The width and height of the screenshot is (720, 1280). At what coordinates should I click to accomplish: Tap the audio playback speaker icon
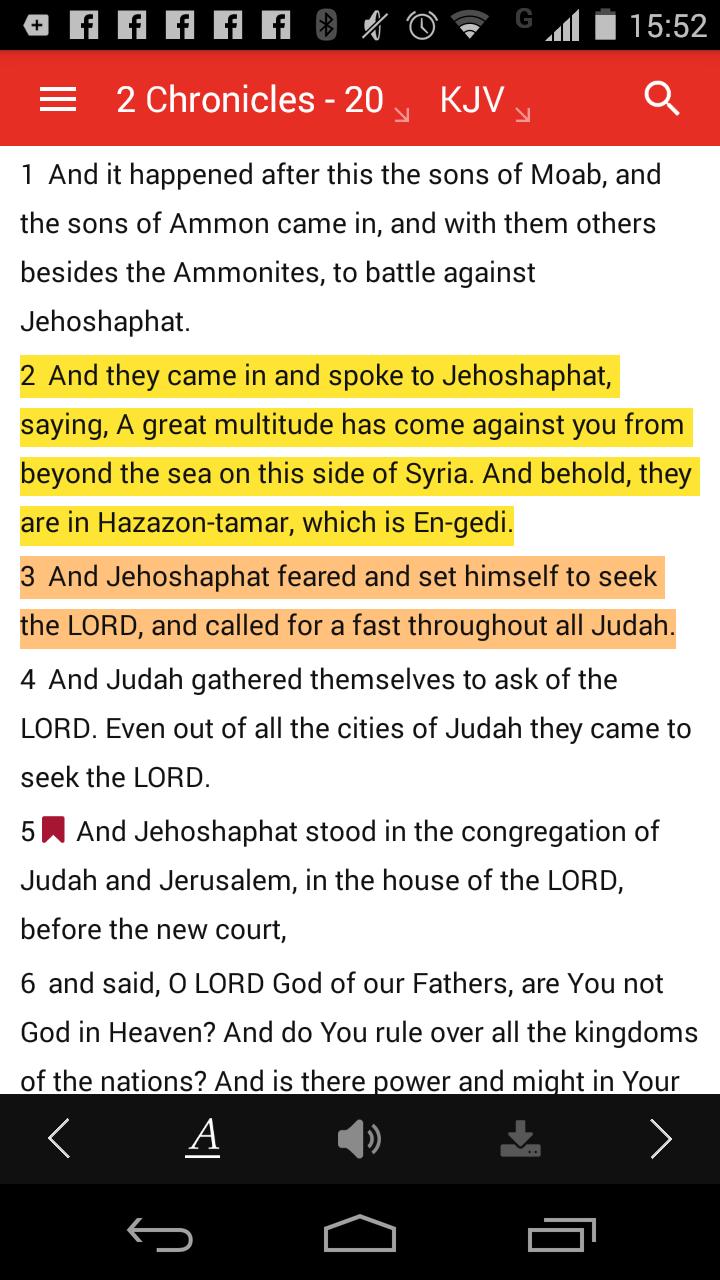coord(360,1139)
